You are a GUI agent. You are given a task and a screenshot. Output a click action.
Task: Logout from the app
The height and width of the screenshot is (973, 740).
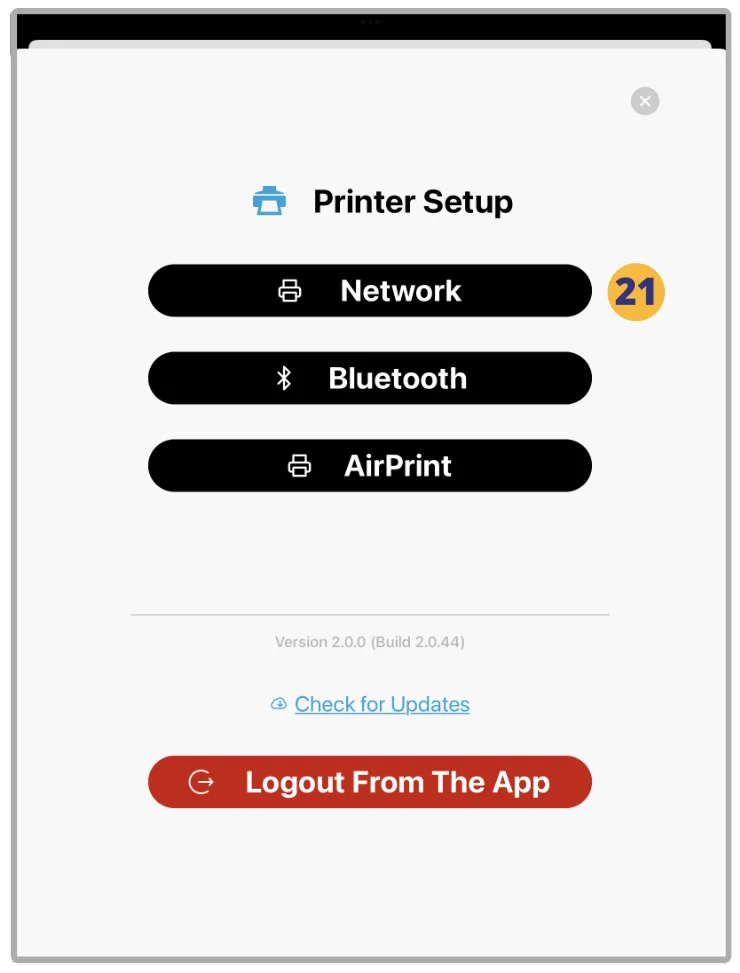click(x=370, y=782)
